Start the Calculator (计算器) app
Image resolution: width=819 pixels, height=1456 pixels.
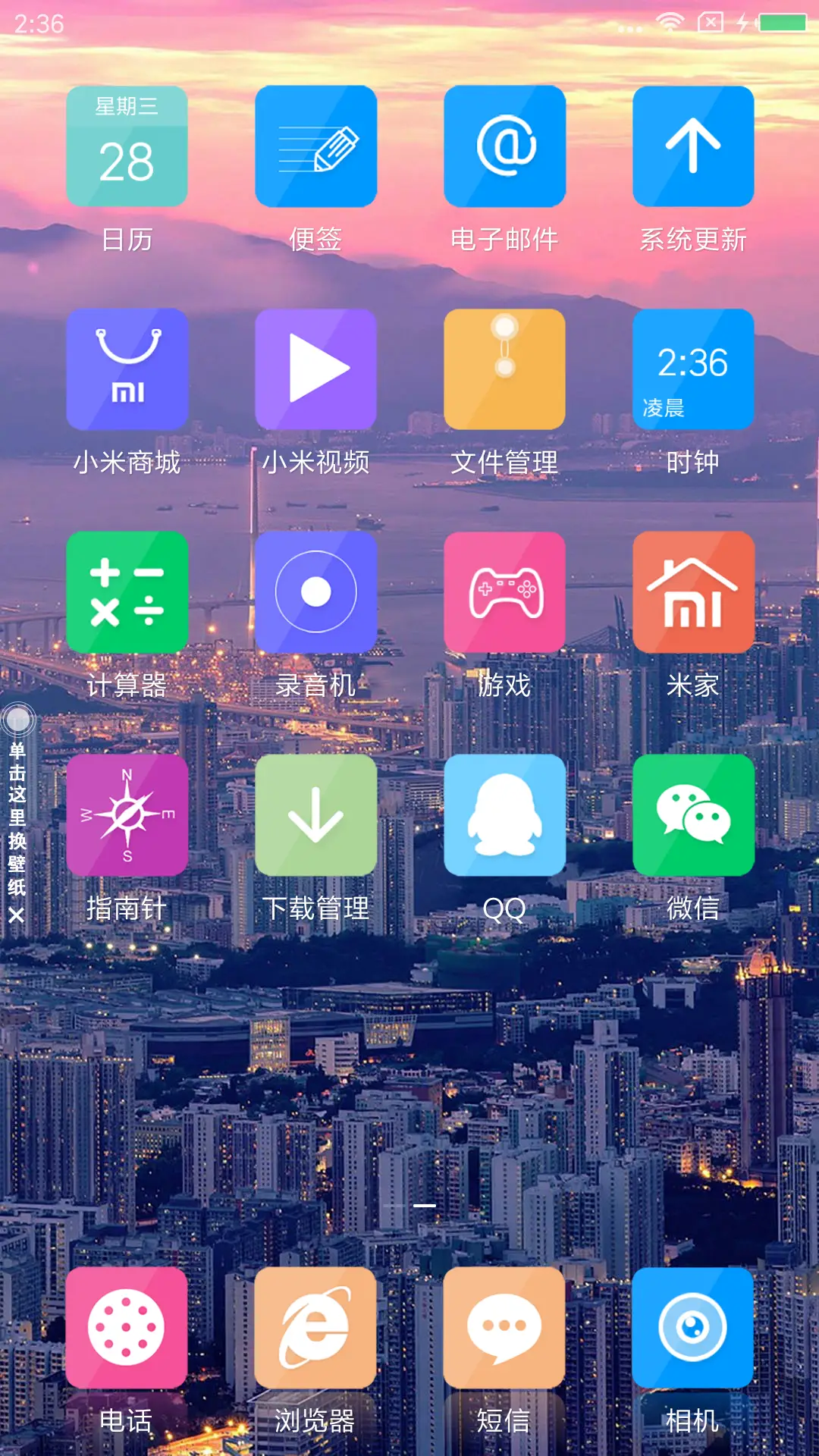(127, 592)
